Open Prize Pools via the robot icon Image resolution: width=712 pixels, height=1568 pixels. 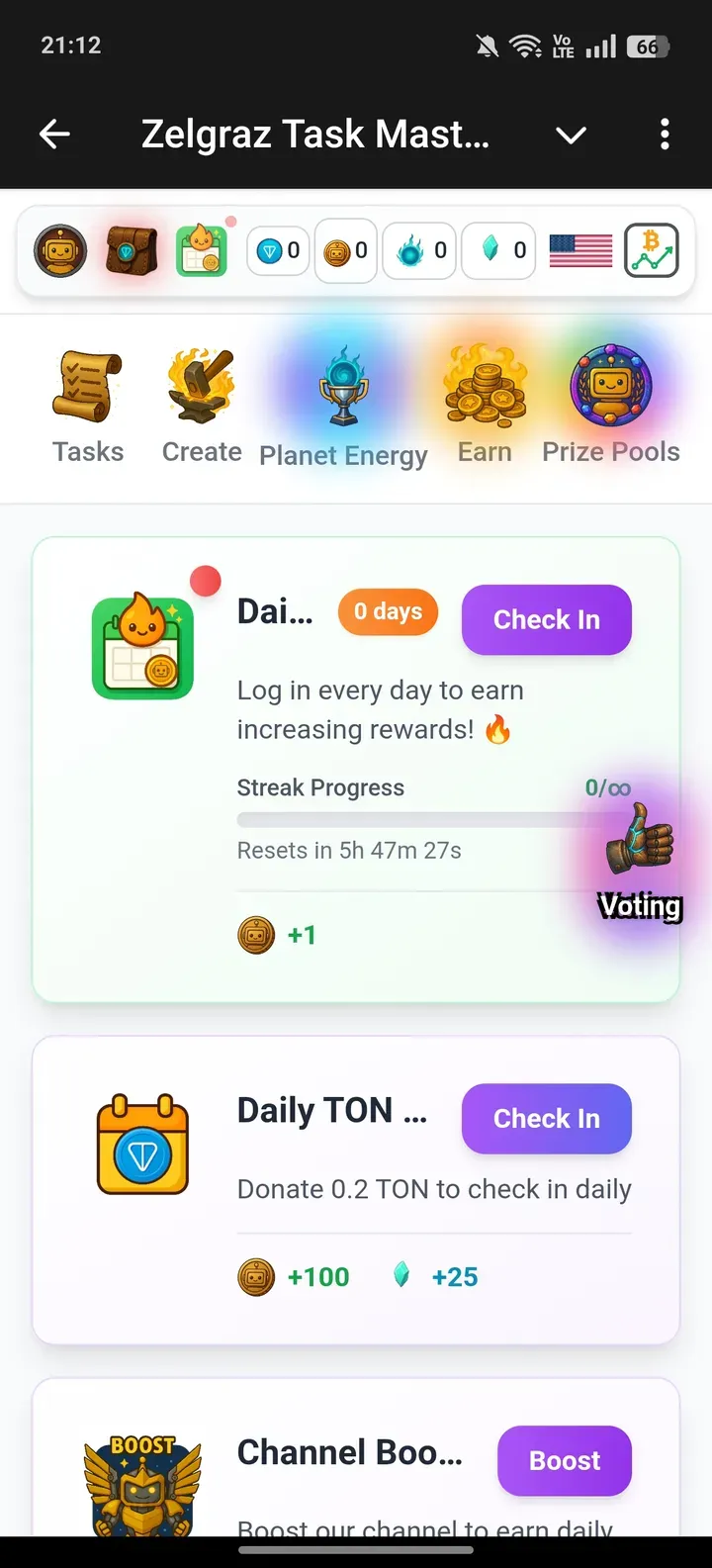tap(610, 386)
